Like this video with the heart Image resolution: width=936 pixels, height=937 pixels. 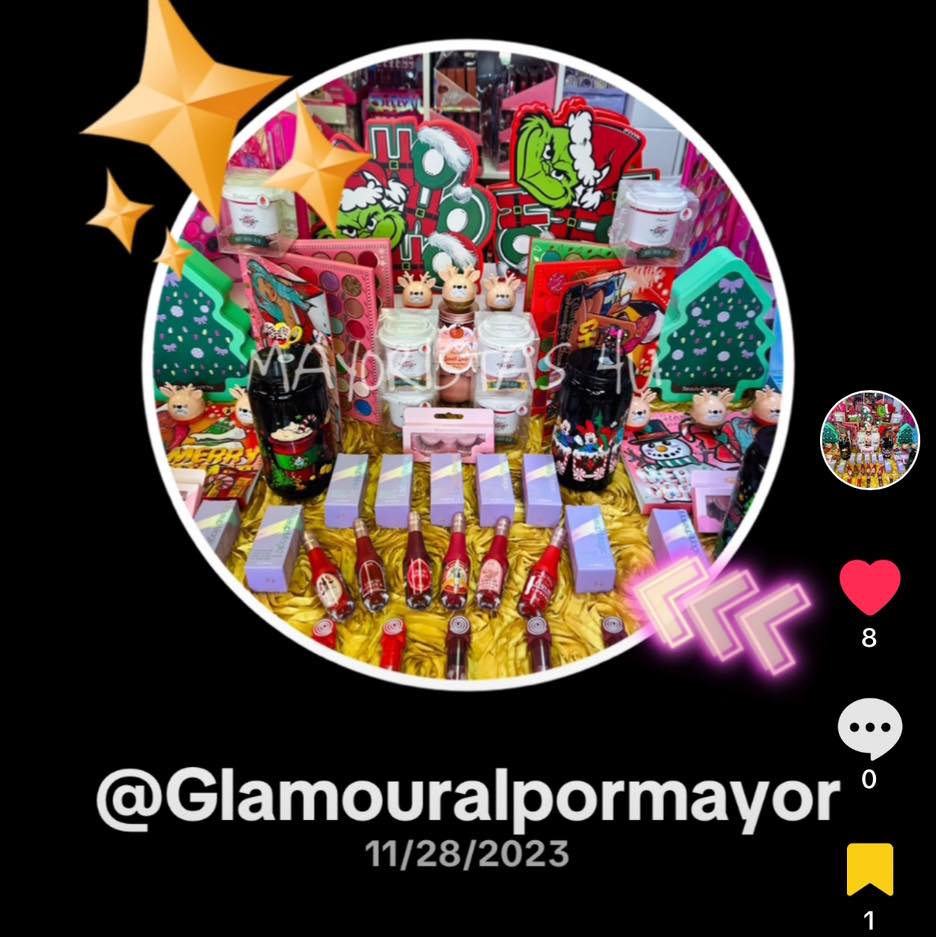coord(869,588)
